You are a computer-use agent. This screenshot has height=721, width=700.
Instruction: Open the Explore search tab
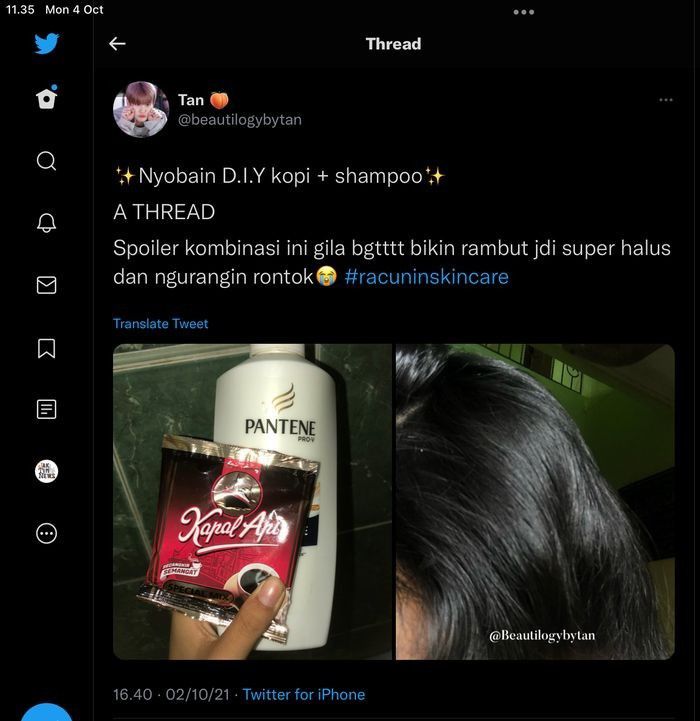[x=46, y=161]
